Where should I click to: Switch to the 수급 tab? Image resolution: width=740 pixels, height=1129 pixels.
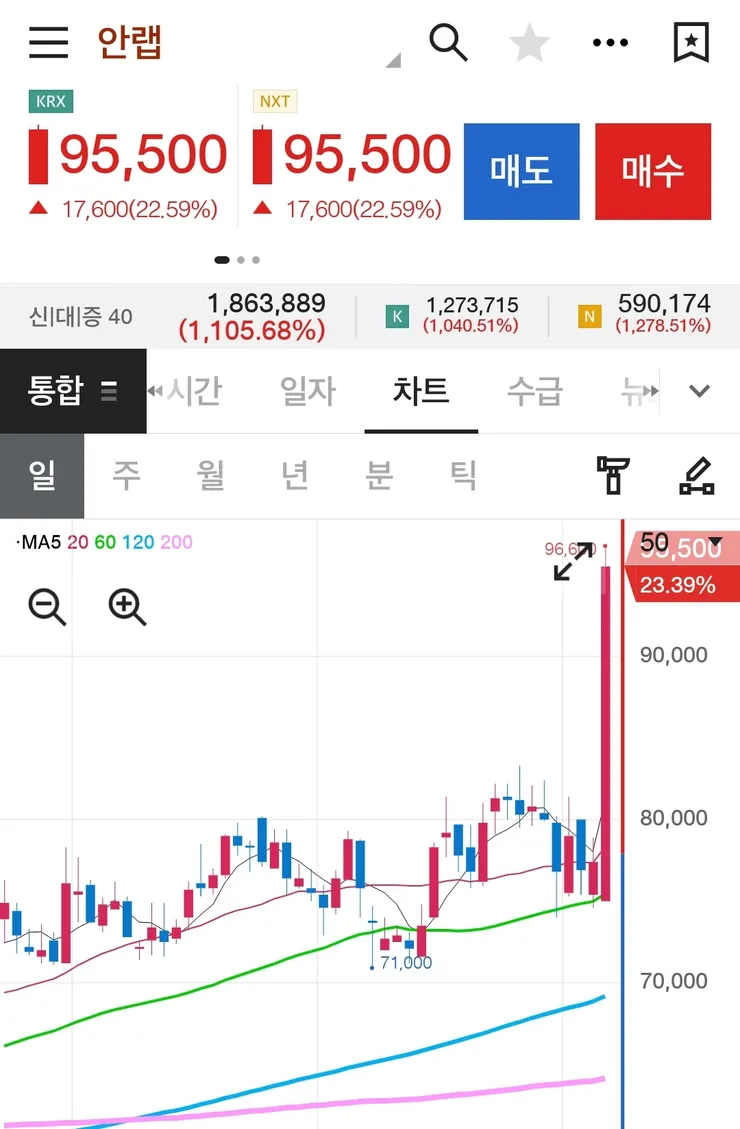point(534,391)
